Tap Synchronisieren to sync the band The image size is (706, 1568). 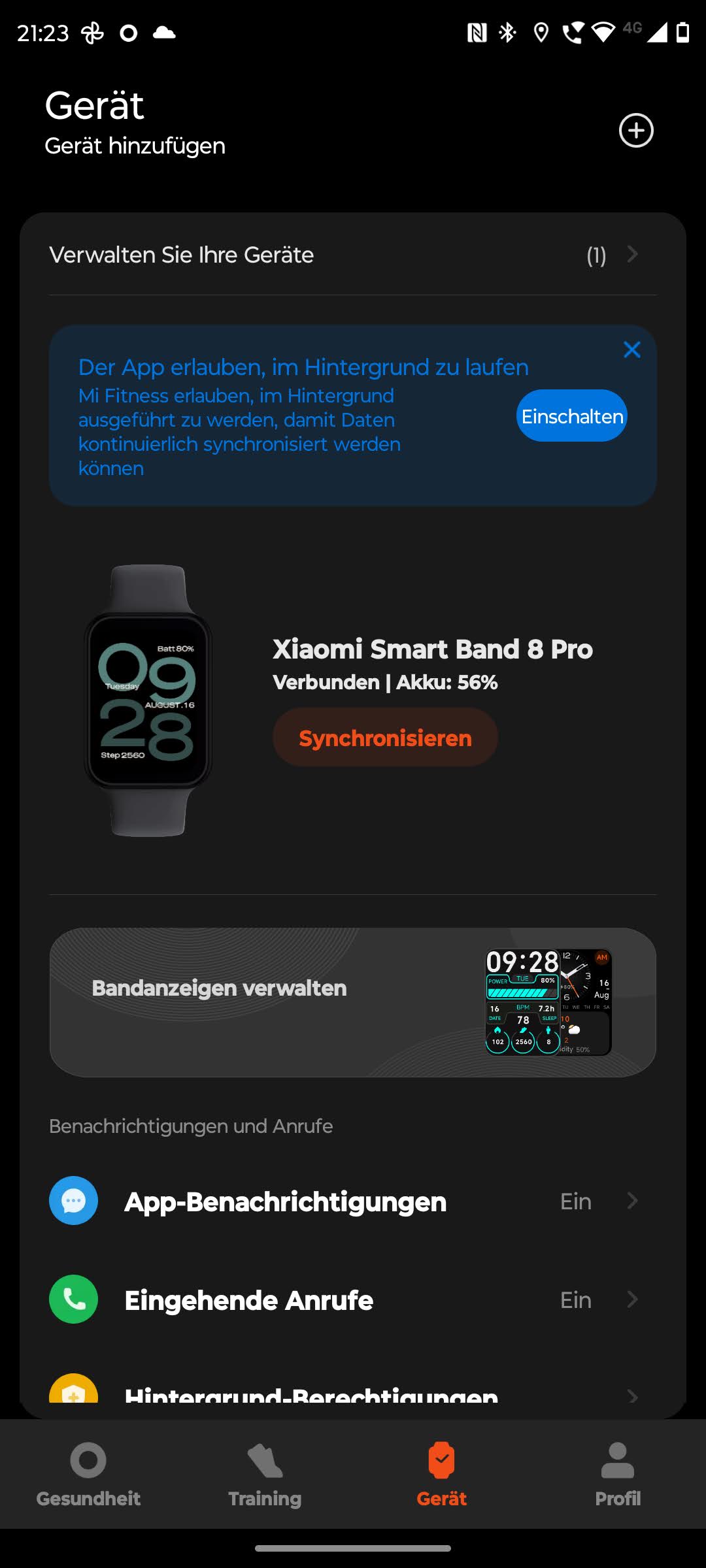pyautogui.click(x=385, y=738)
